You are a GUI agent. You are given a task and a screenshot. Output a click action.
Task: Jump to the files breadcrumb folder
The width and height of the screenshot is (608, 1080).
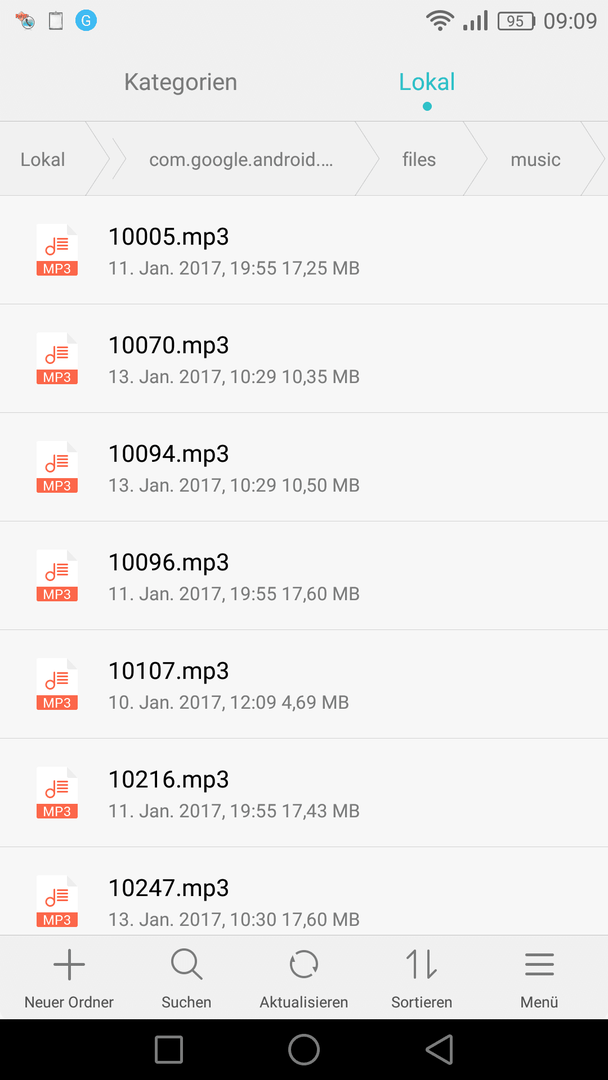(419, 160)
